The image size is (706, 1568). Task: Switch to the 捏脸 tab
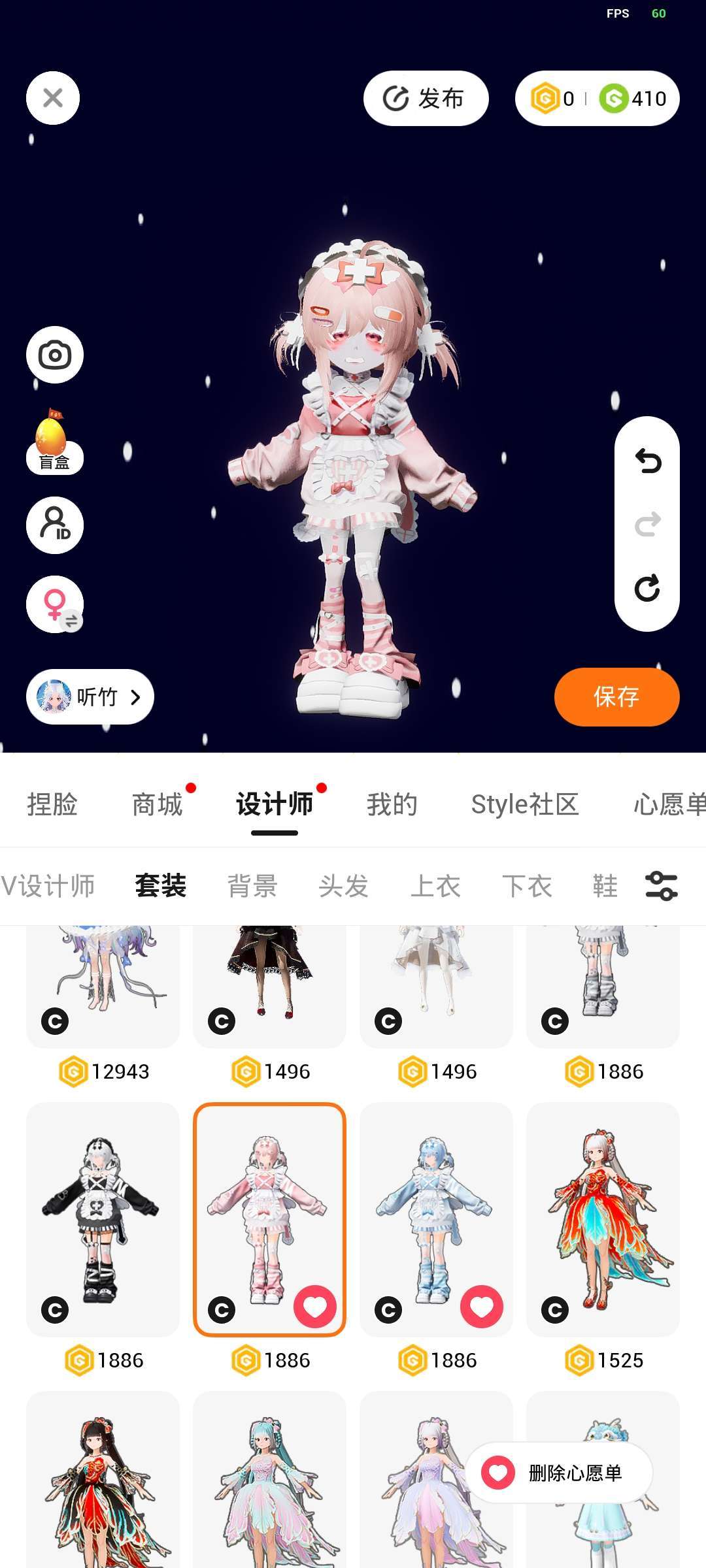pos(52,804)
